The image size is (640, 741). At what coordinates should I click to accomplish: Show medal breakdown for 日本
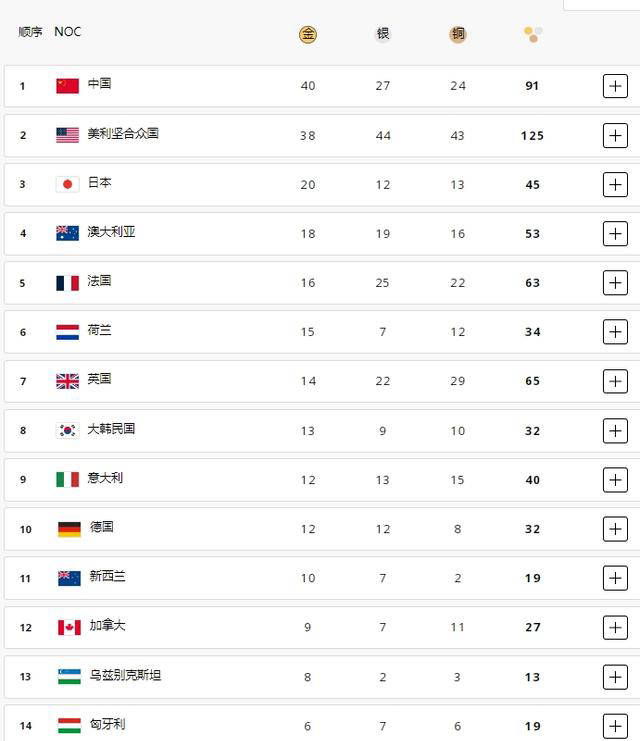point(615,184)
